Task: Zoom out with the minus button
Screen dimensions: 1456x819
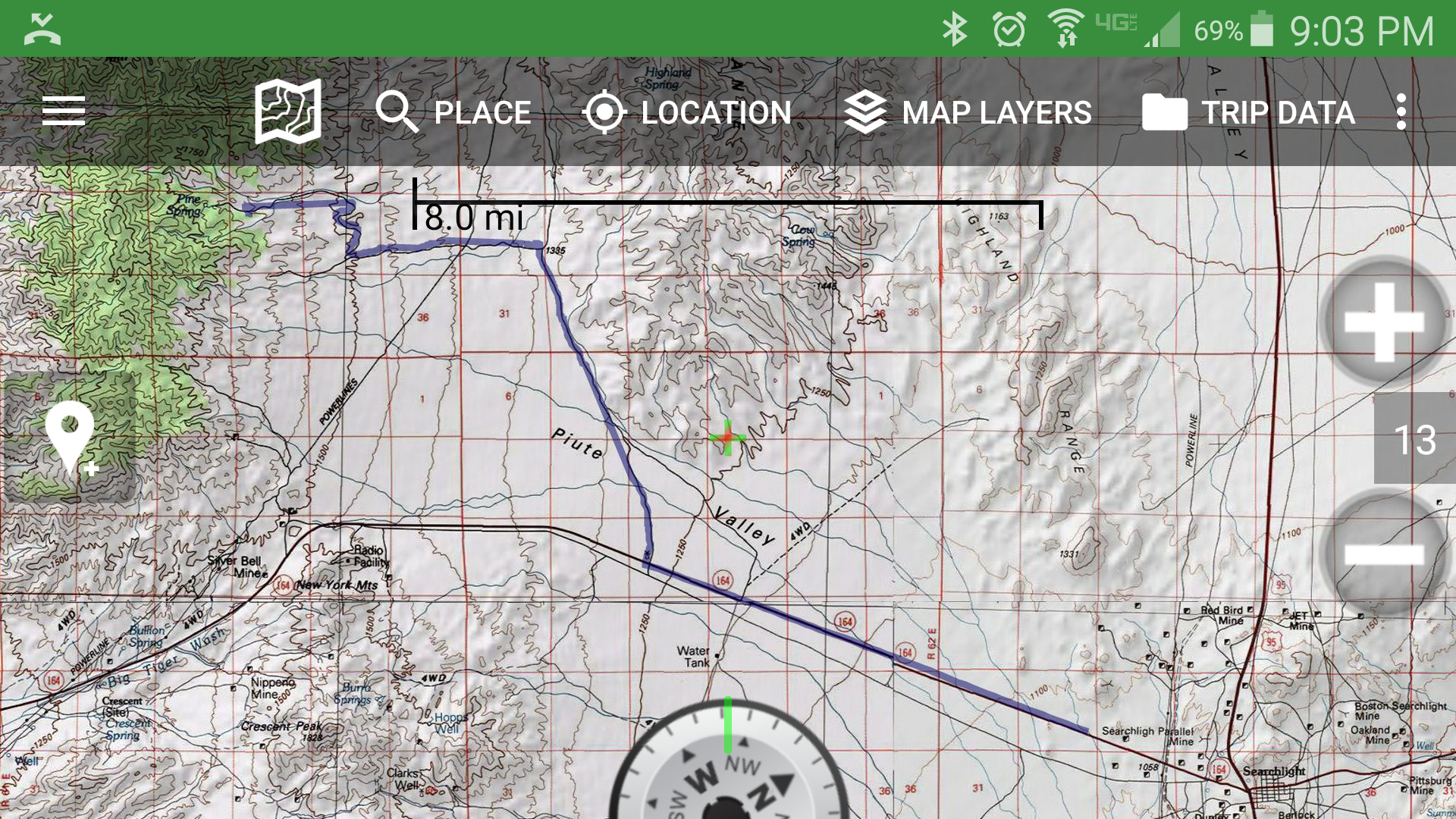Action: [1384, 554]
